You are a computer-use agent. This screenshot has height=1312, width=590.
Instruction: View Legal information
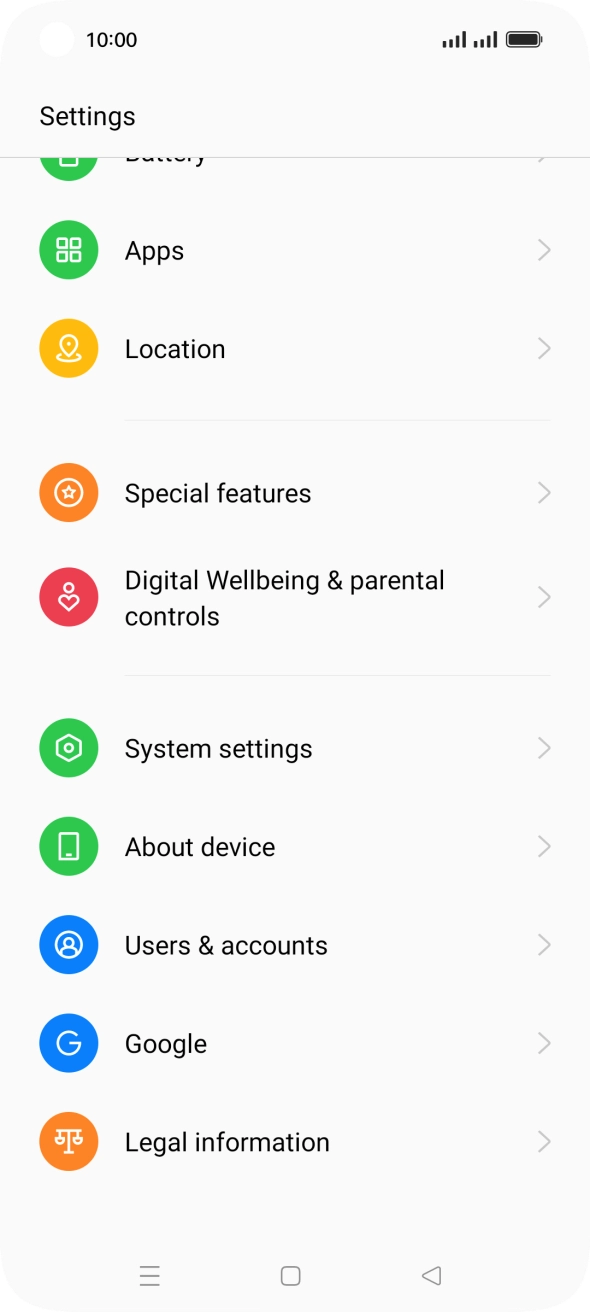(295, 1142)
